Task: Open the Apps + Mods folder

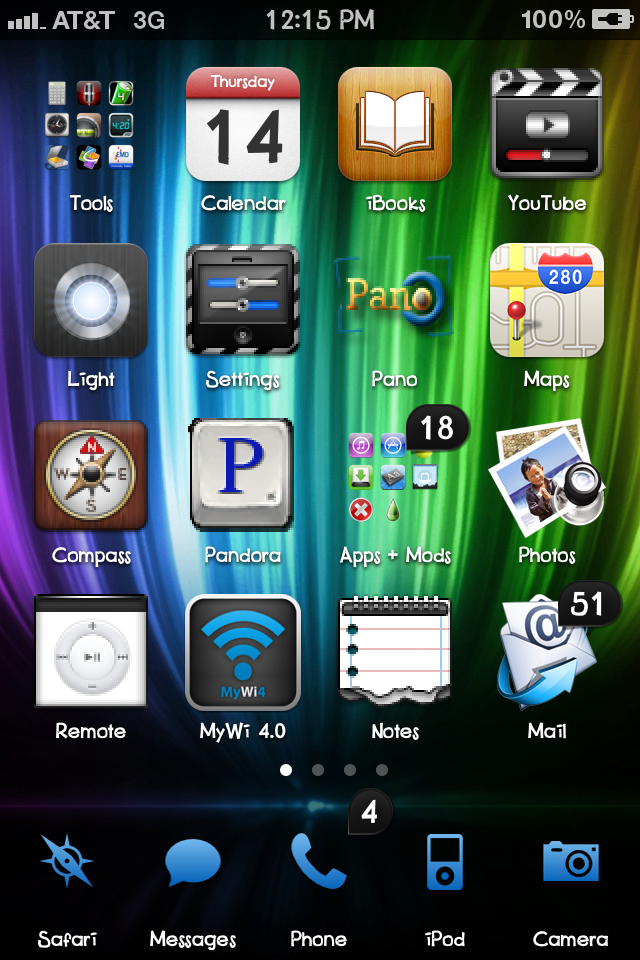Action: [x=395, y=476]
